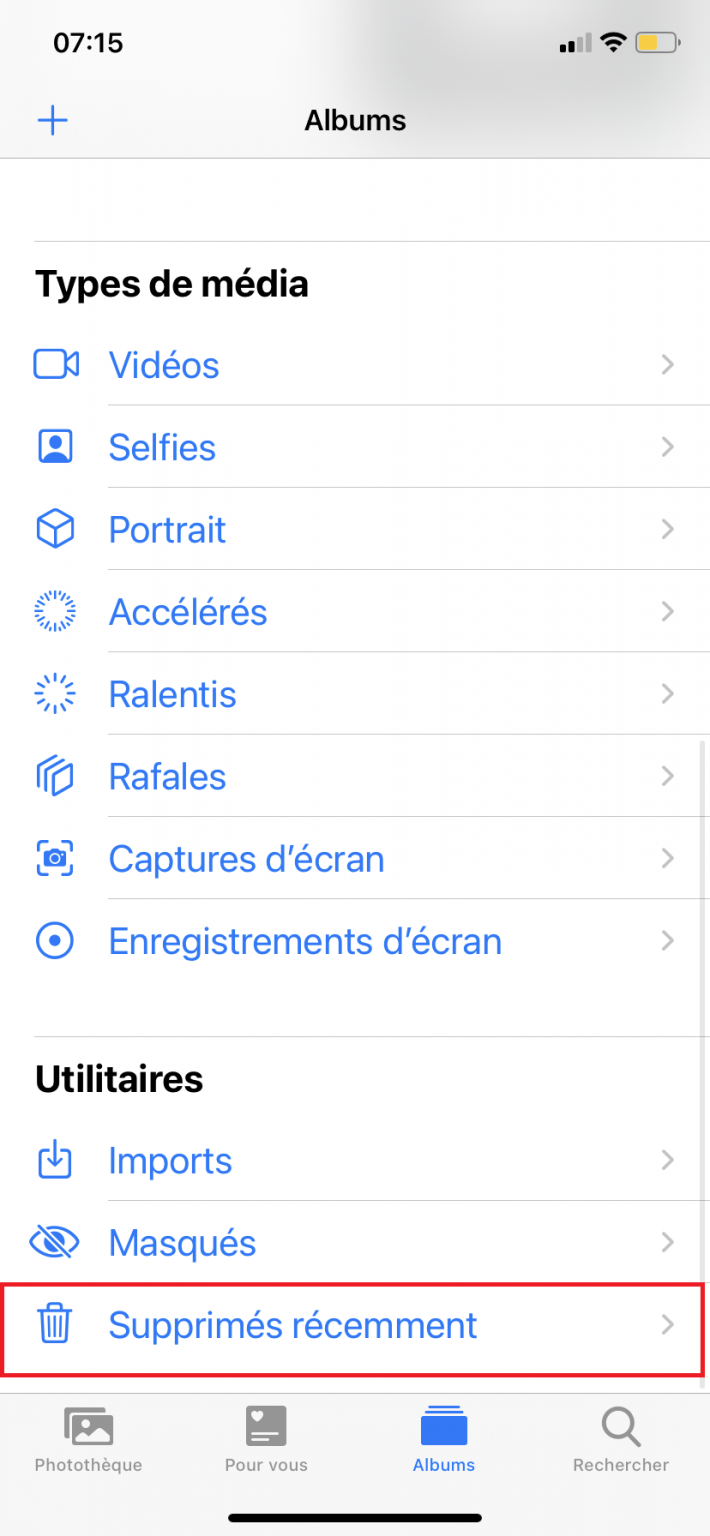Tap the plus icon to add an album
Image resolution: width=710 pixels, height=1536 pixels.
pyautogui.click(x=52, y=121)
